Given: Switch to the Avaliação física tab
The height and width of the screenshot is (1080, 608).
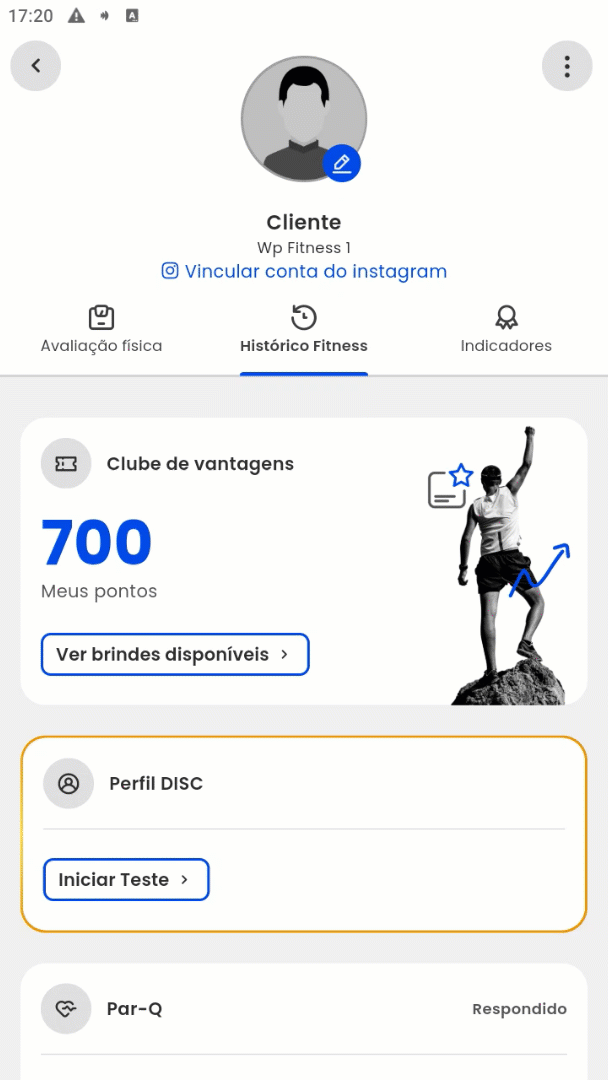Looking at the screenshot, I should pos(101,331).
